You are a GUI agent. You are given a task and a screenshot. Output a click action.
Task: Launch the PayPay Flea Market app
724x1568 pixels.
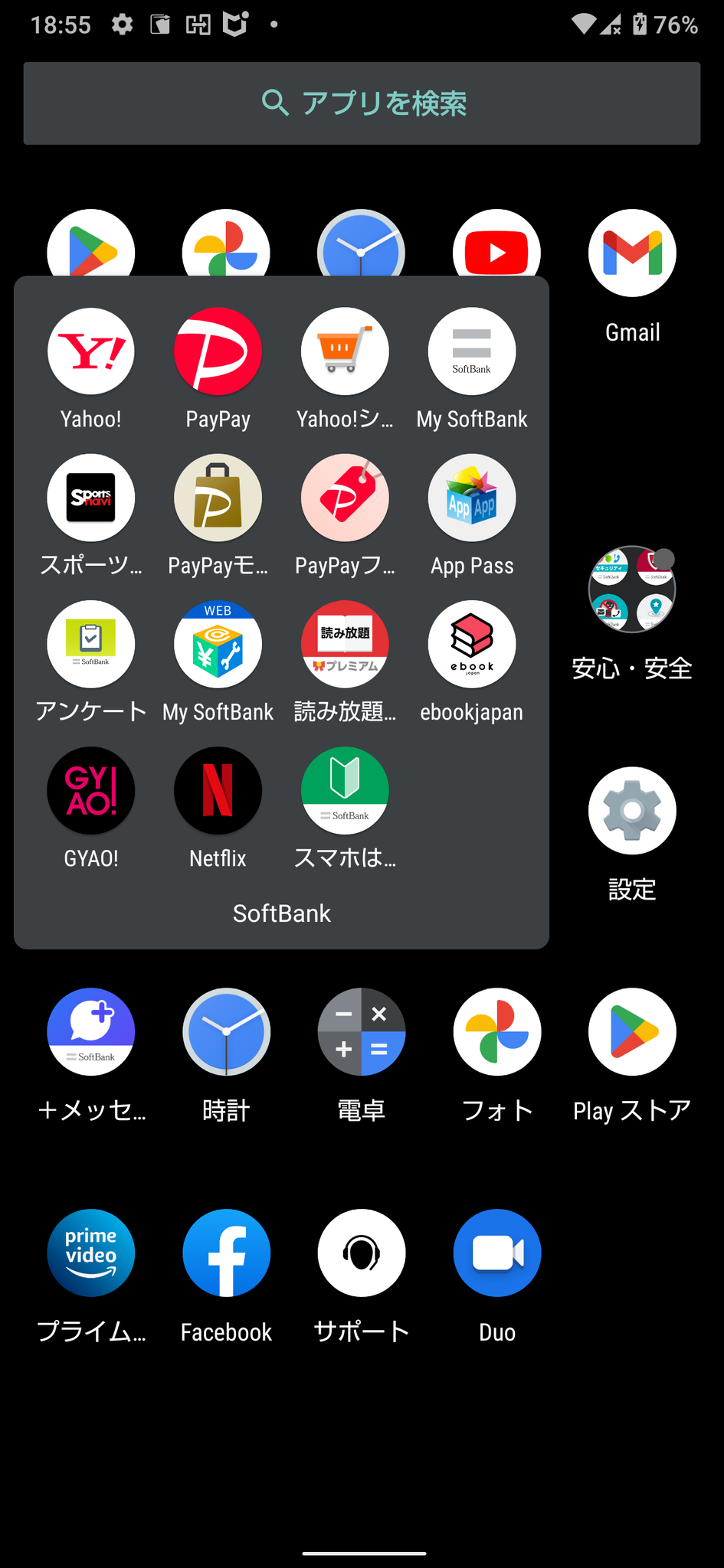(x=345, y=497)
